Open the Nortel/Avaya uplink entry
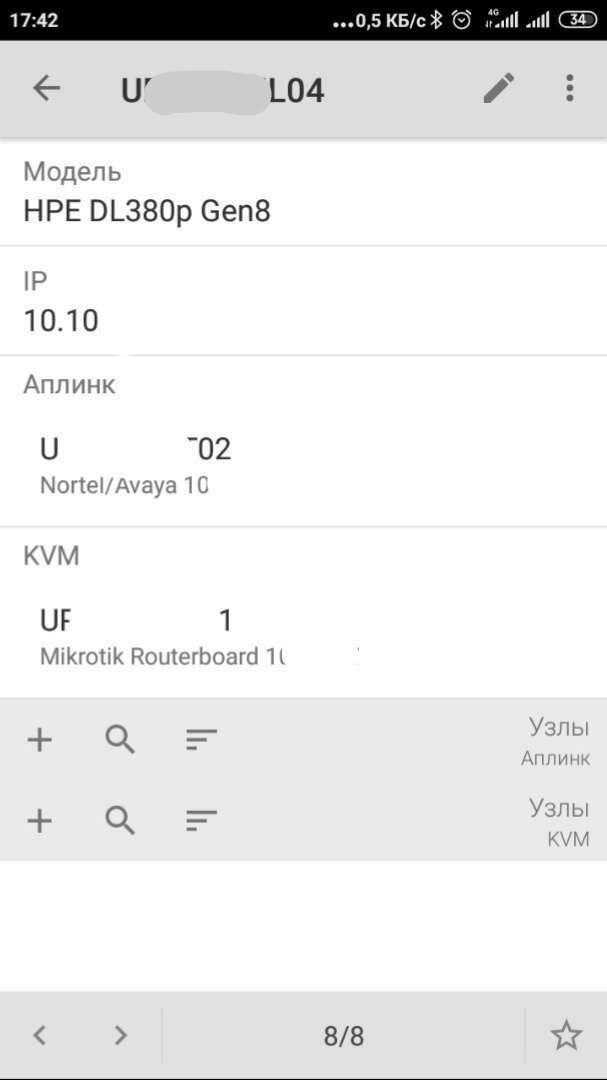This screenshot has width=607, height=1080. [303, 464]
